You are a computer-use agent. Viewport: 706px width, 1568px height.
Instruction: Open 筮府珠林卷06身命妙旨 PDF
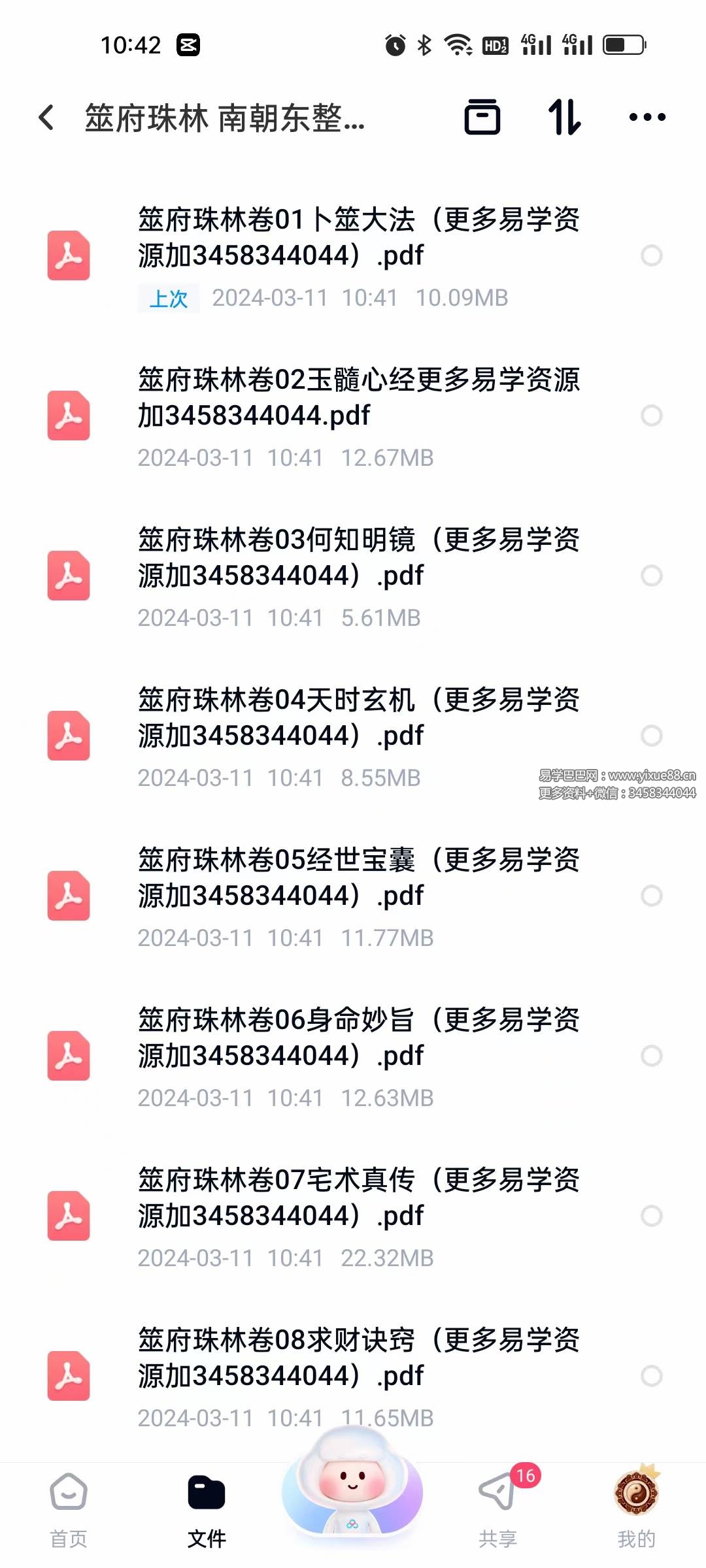pos(358,1038)
